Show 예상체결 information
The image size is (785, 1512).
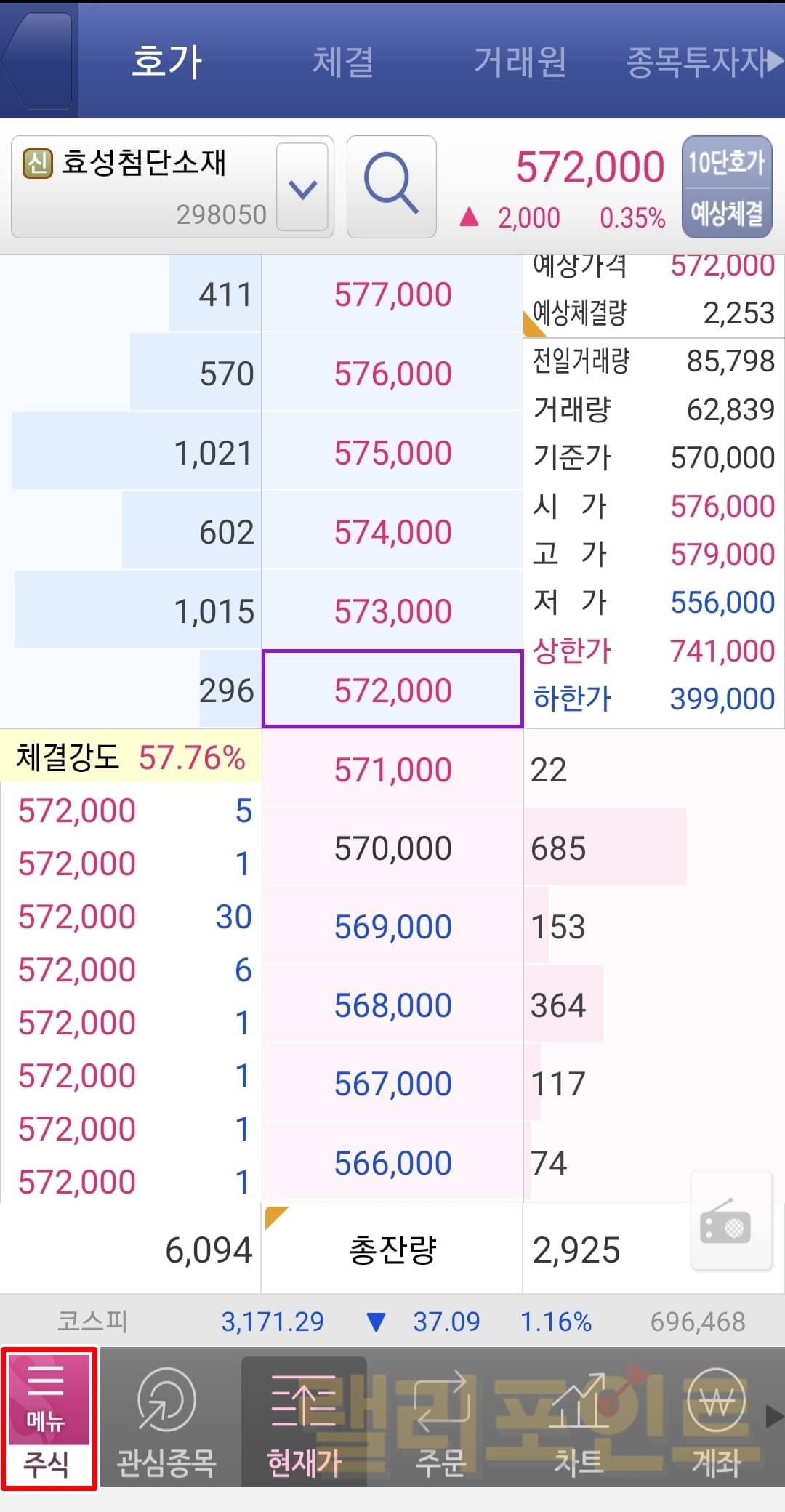click(726, 213)
